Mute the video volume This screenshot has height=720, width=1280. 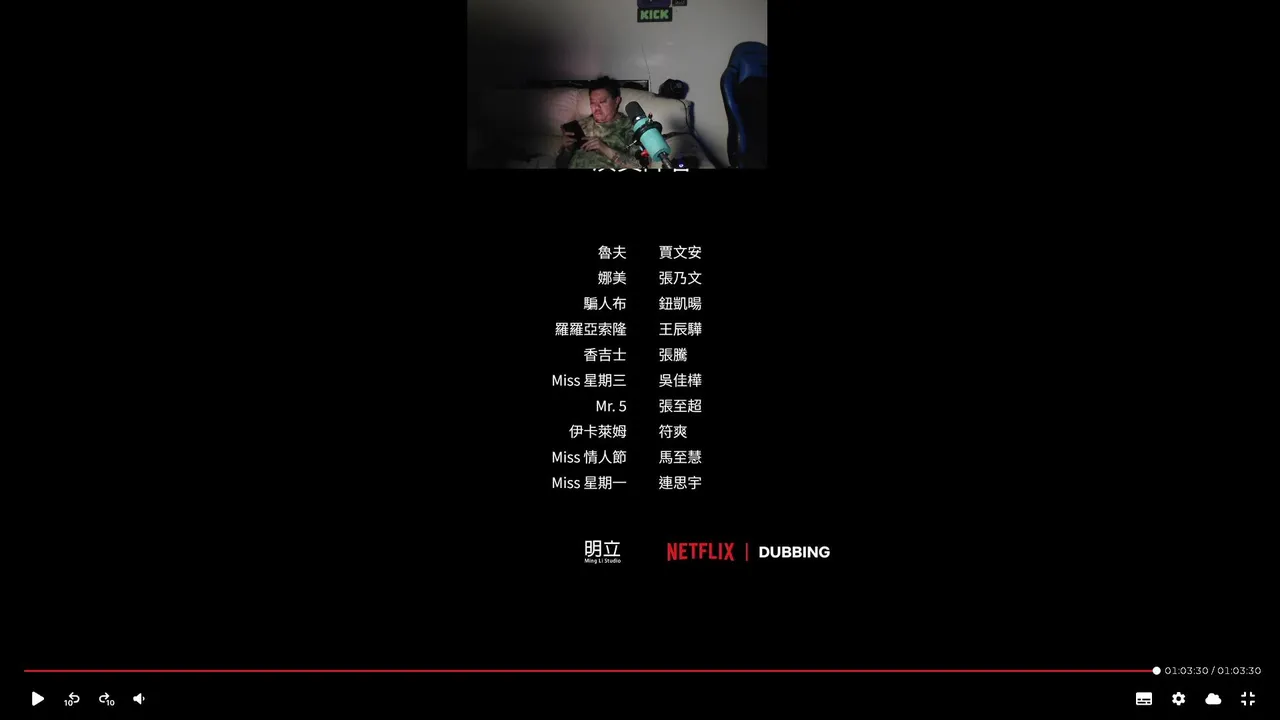tap(140, 699)
